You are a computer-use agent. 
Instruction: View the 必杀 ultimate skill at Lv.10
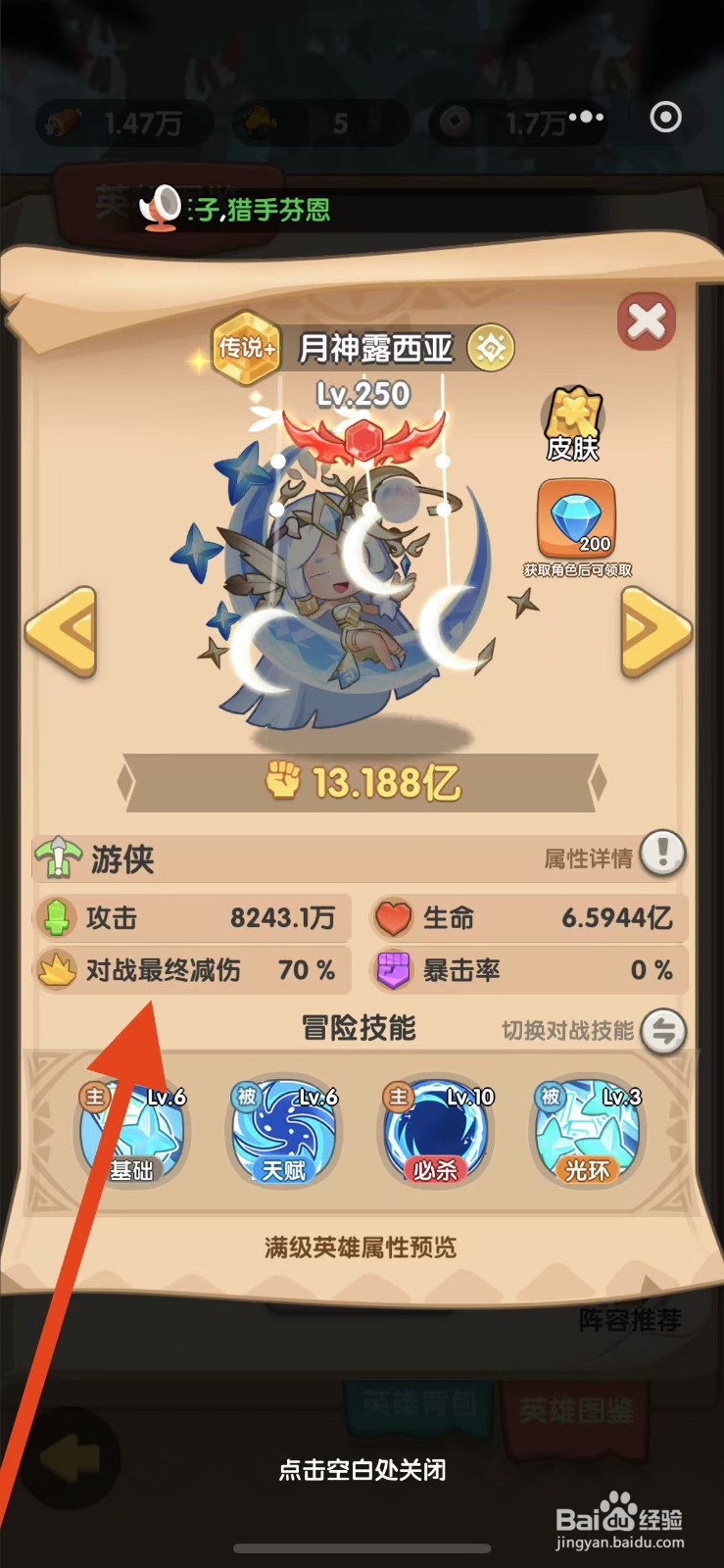tap(434, 1132)
